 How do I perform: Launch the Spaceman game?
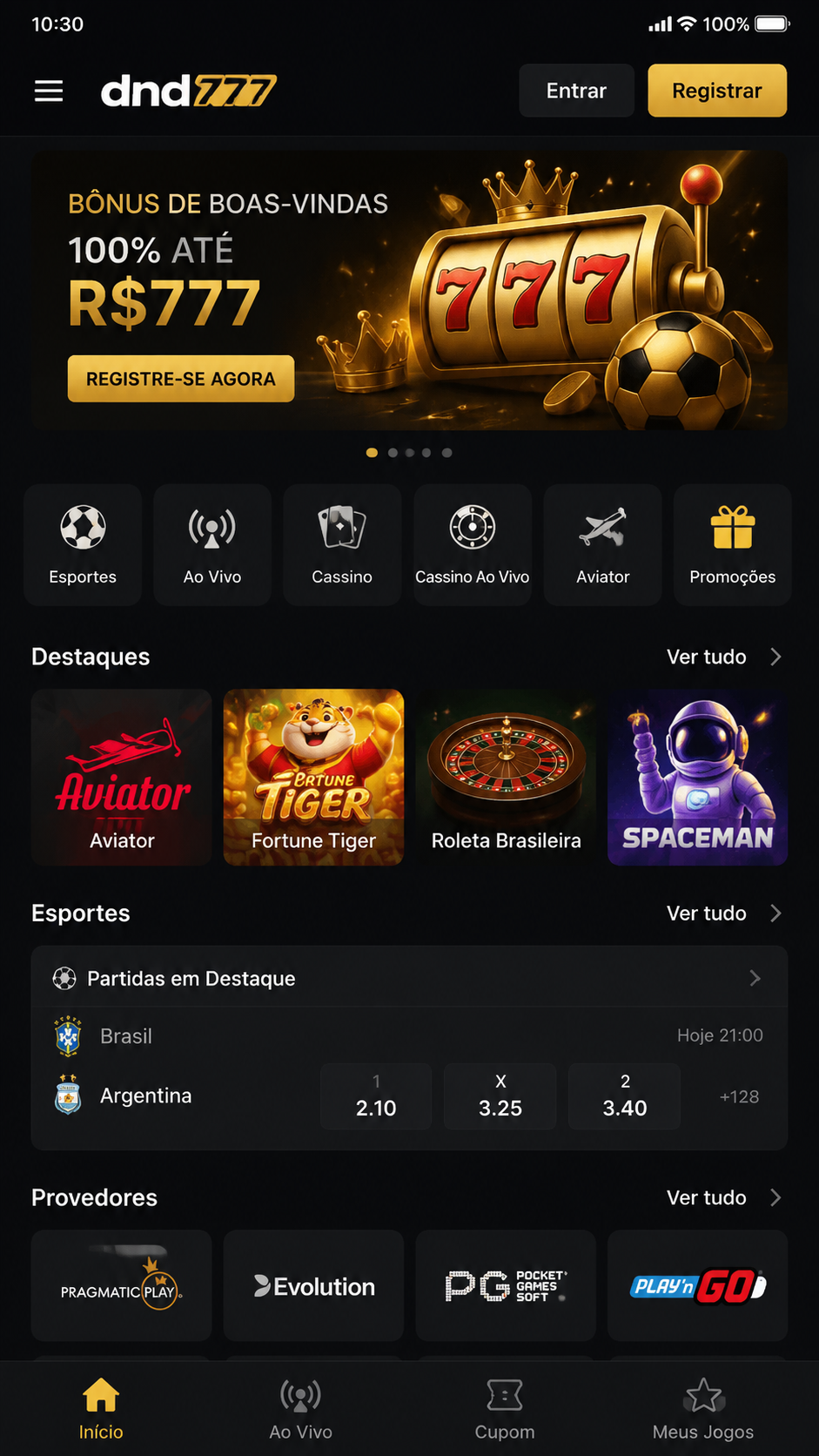[698, 778]
